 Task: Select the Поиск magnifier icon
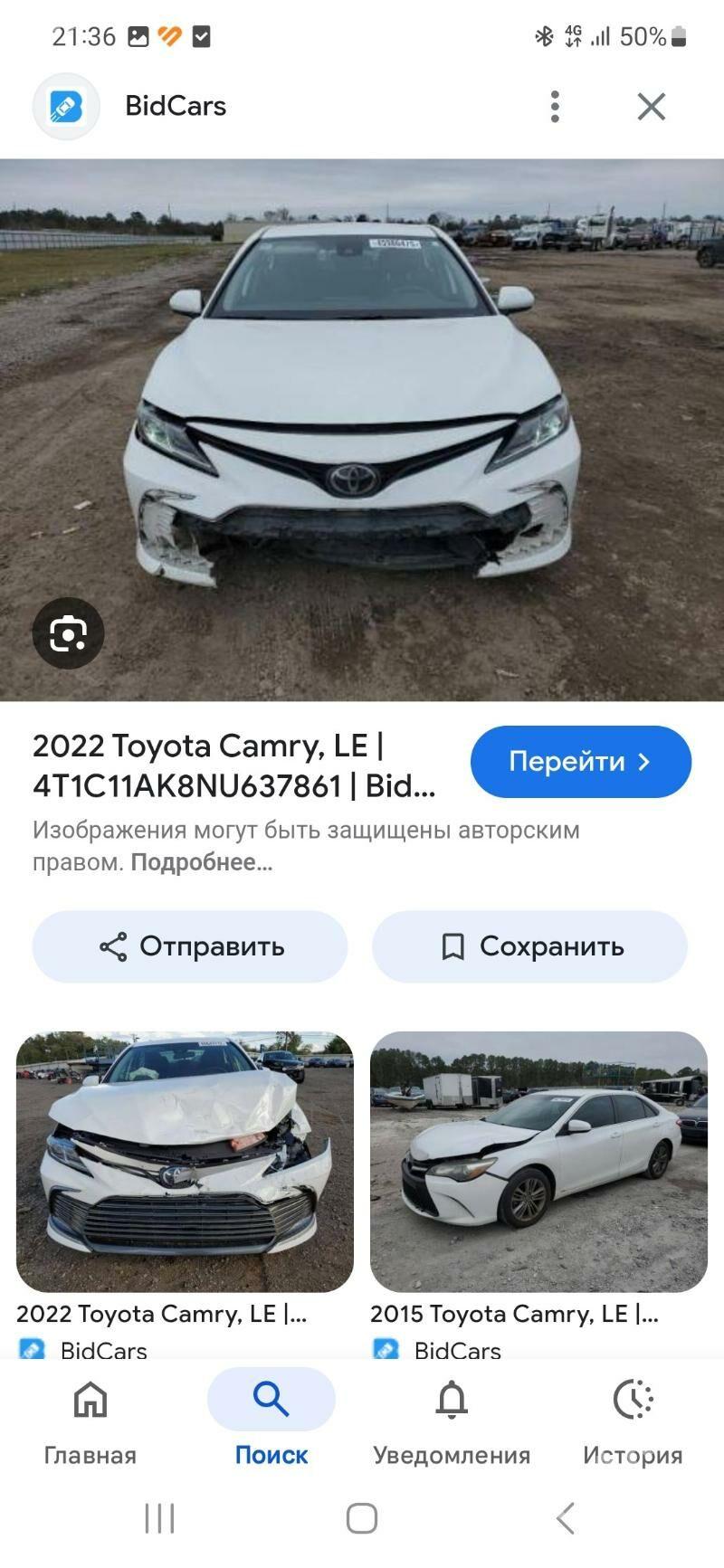coord(271,1398)
